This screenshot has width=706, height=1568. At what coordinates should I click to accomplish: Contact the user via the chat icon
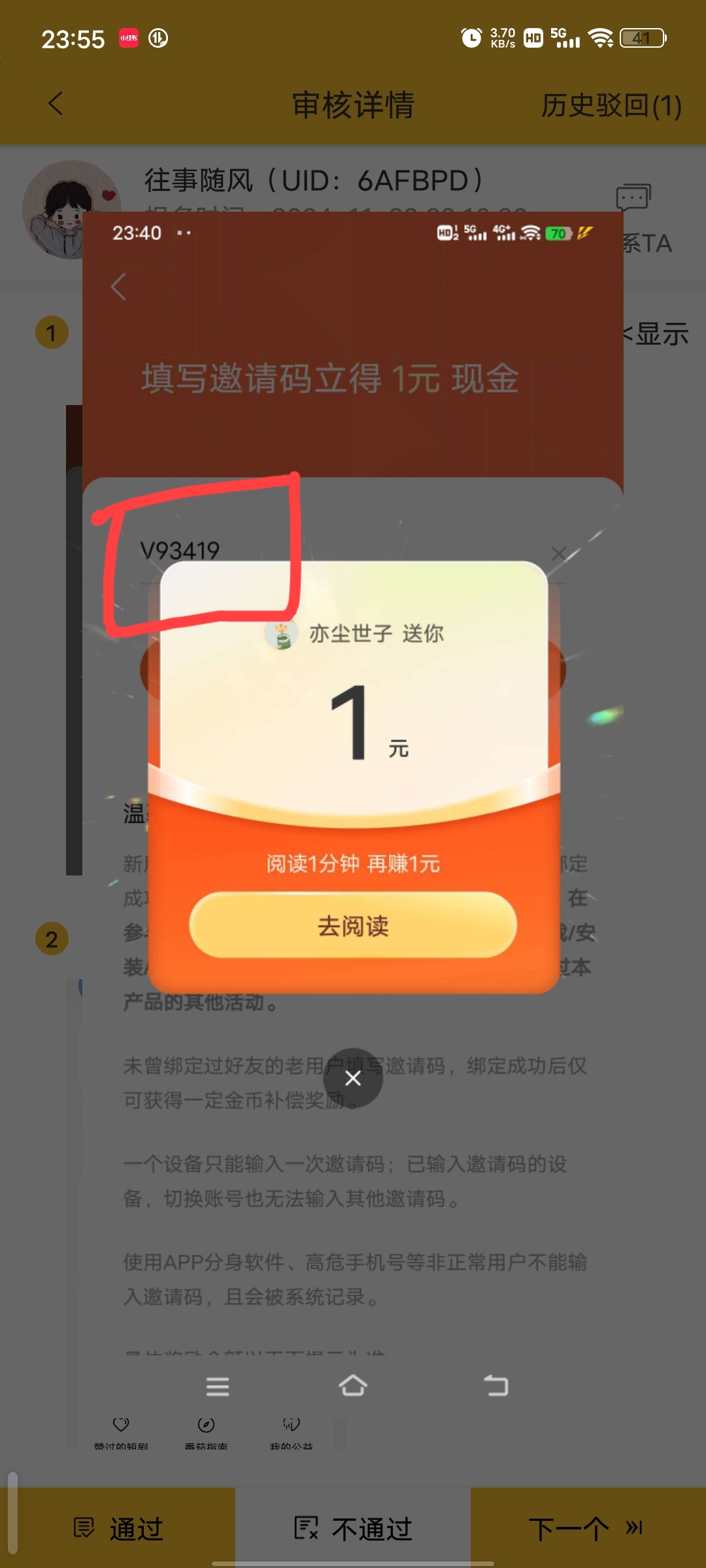click(633, 198)
